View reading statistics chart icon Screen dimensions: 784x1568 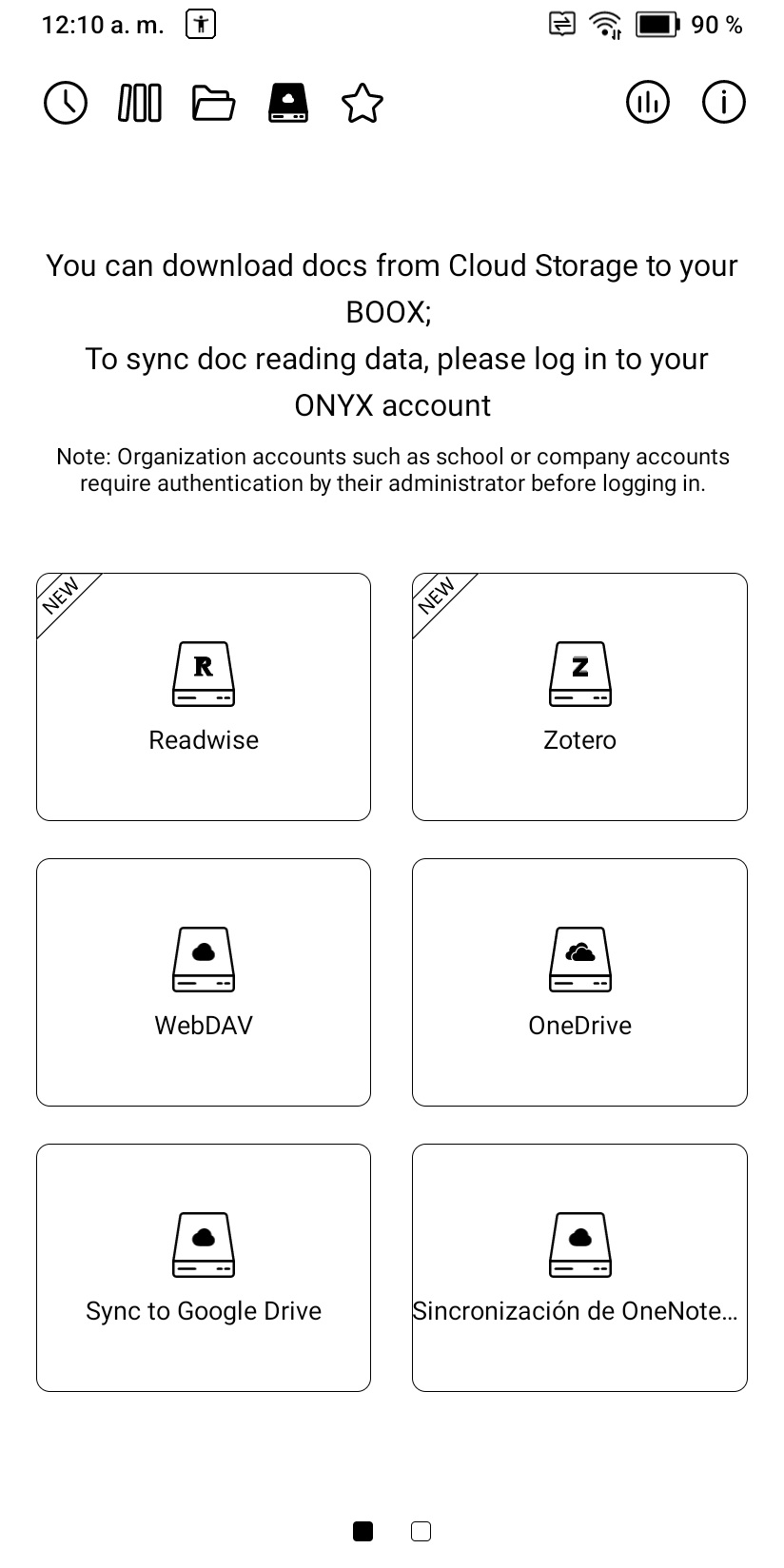click(648, 103)
